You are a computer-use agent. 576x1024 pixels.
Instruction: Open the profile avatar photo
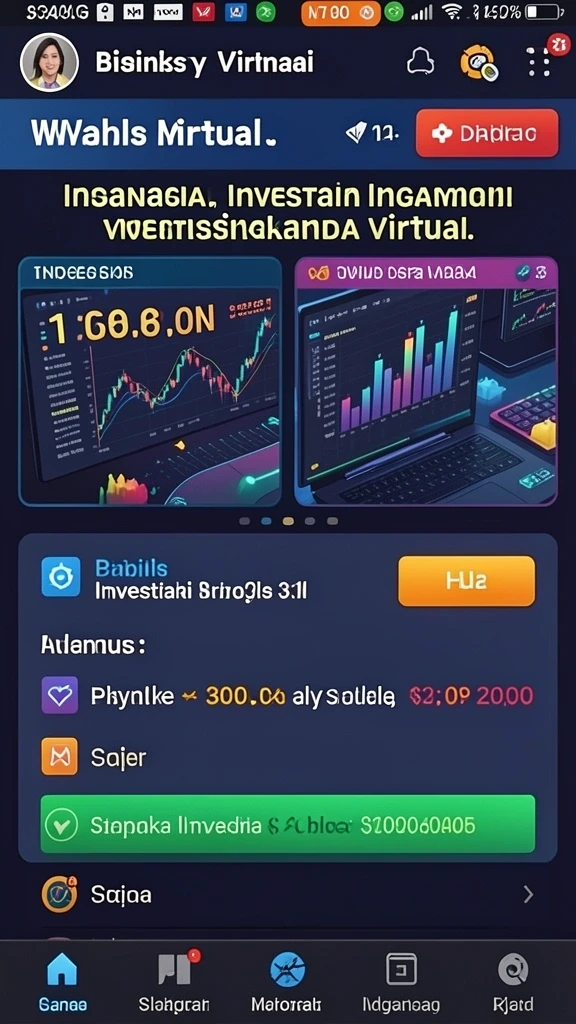[x=49, y=63]
